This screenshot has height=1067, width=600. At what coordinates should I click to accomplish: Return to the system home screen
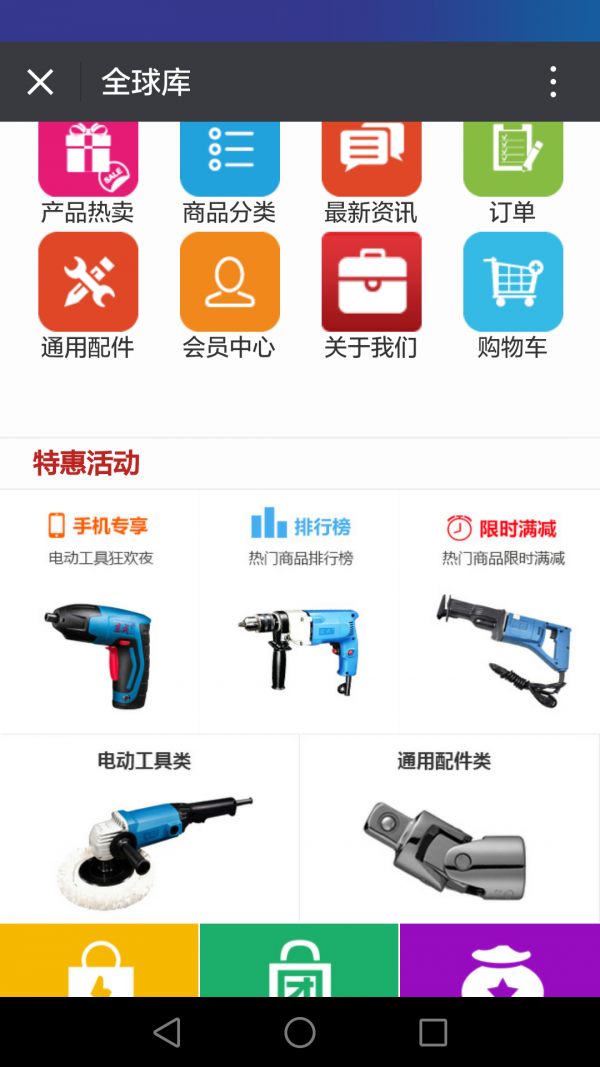coord(300,1032)
